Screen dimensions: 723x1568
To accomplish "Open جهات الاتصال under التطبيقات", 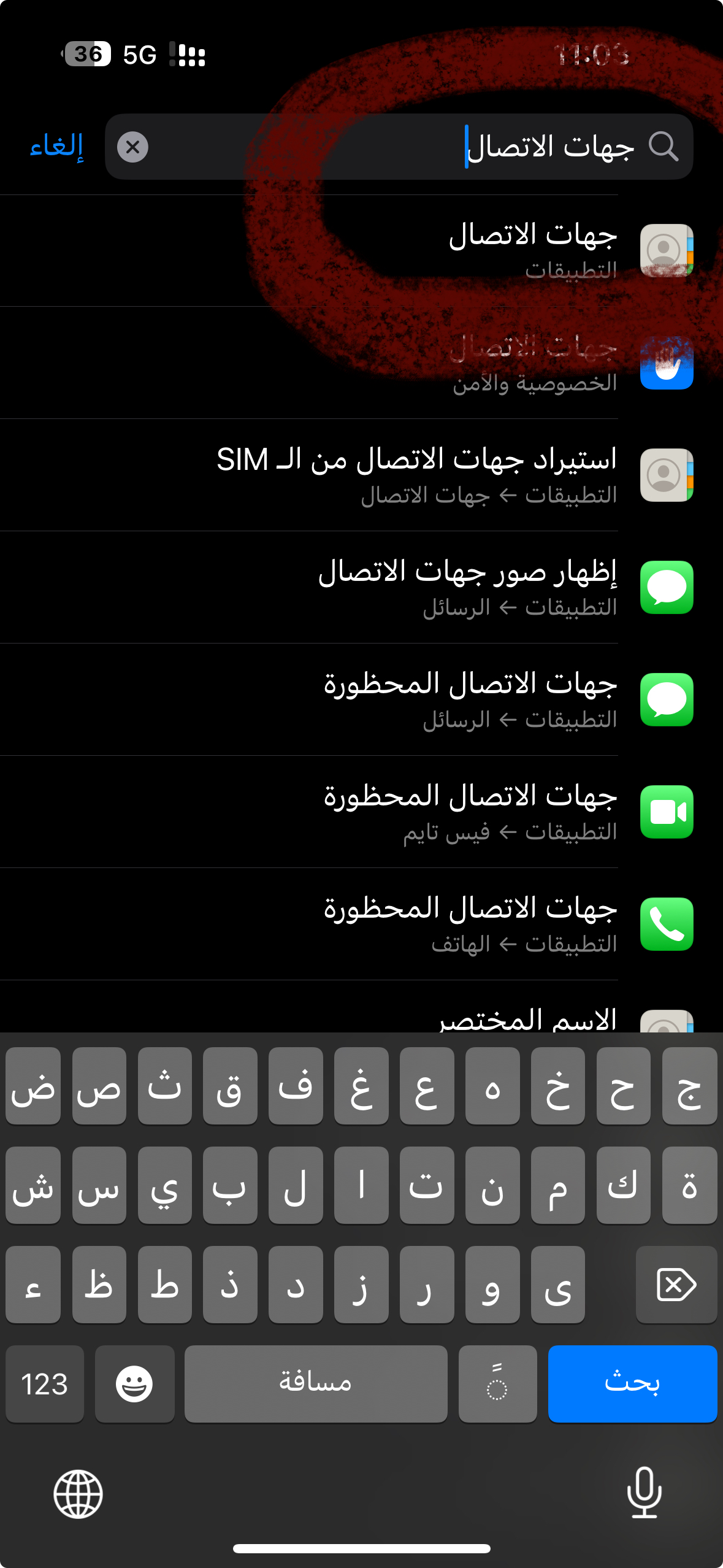I will (392, 251).
